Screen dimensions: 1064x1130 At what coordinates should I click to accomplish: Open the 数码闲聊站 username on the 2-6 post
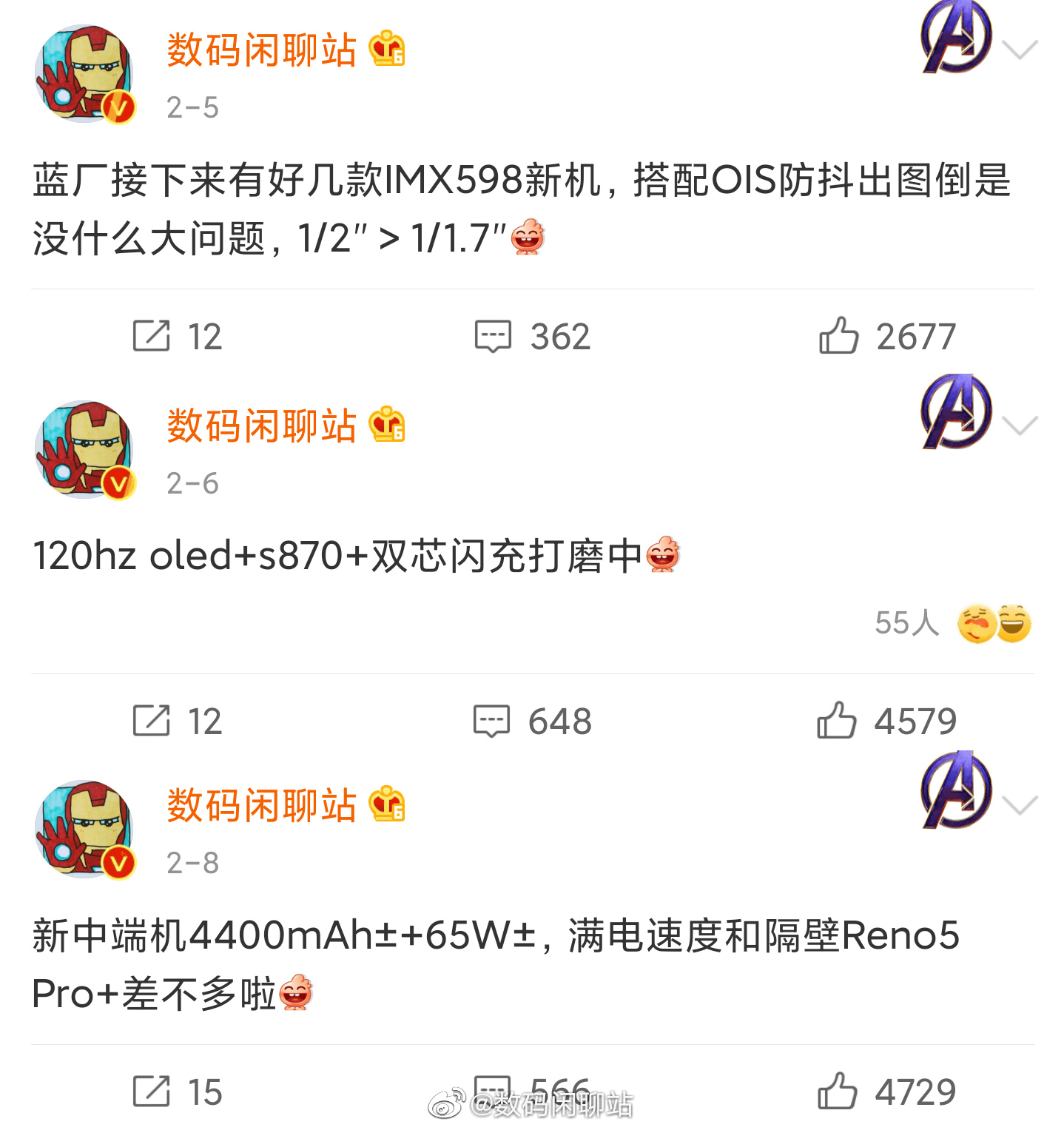coord(261,426)
